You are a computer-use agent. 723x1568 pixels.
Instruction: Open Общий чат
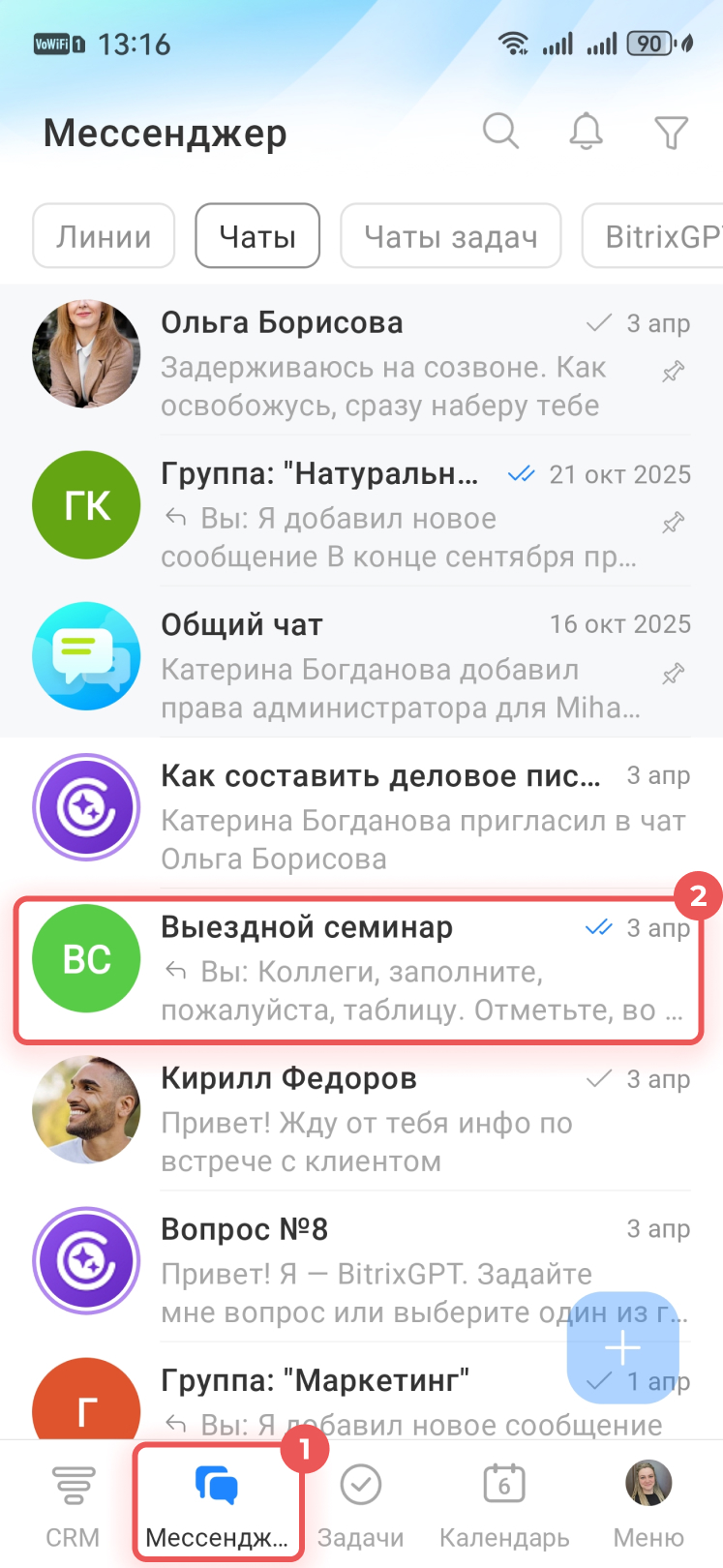[x=377, y=665]
